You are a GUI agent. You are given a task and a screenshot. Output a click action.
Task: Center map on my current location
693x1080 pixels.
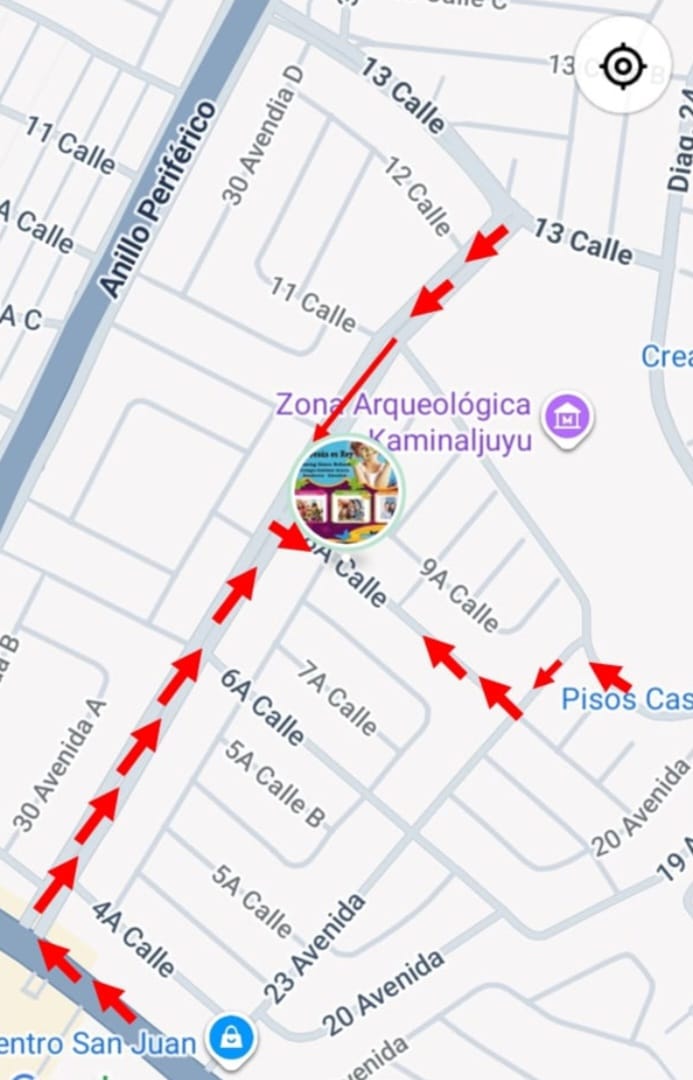coord(622,67)
